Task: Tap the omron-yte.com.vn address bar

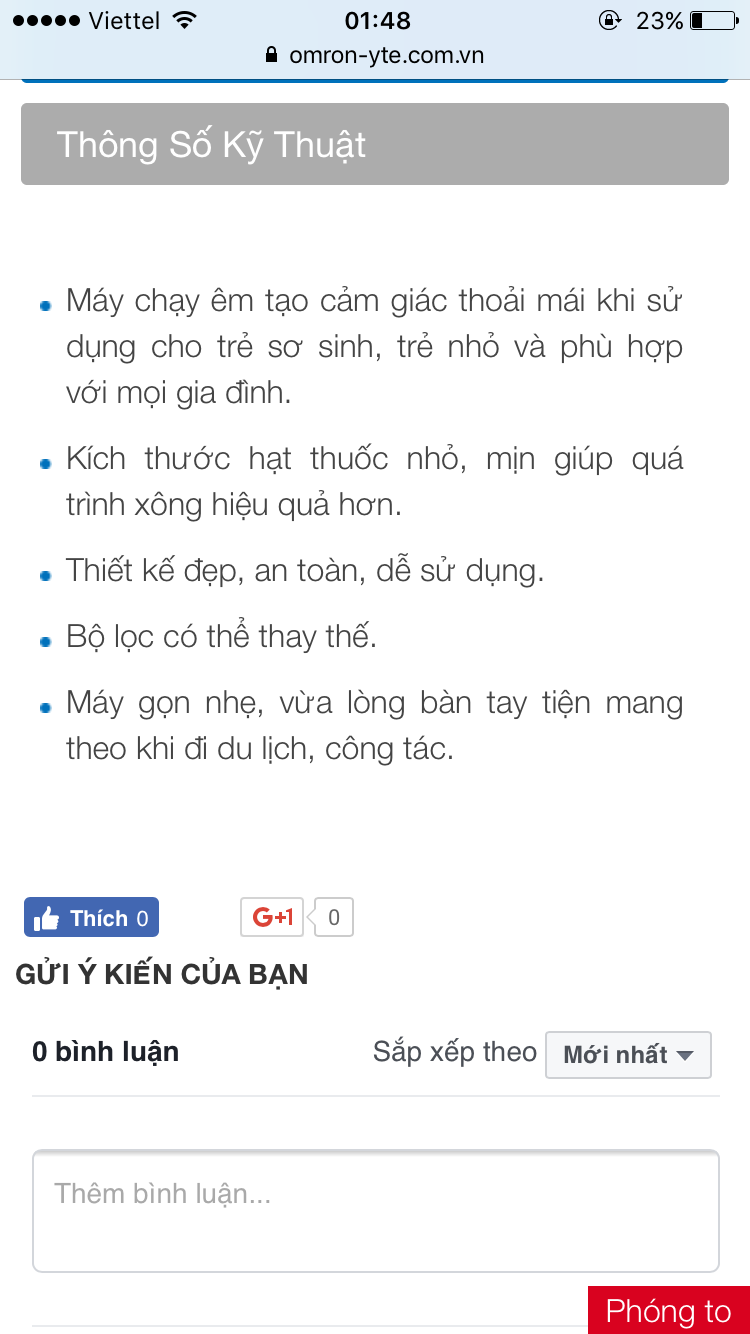Action: 375,56
